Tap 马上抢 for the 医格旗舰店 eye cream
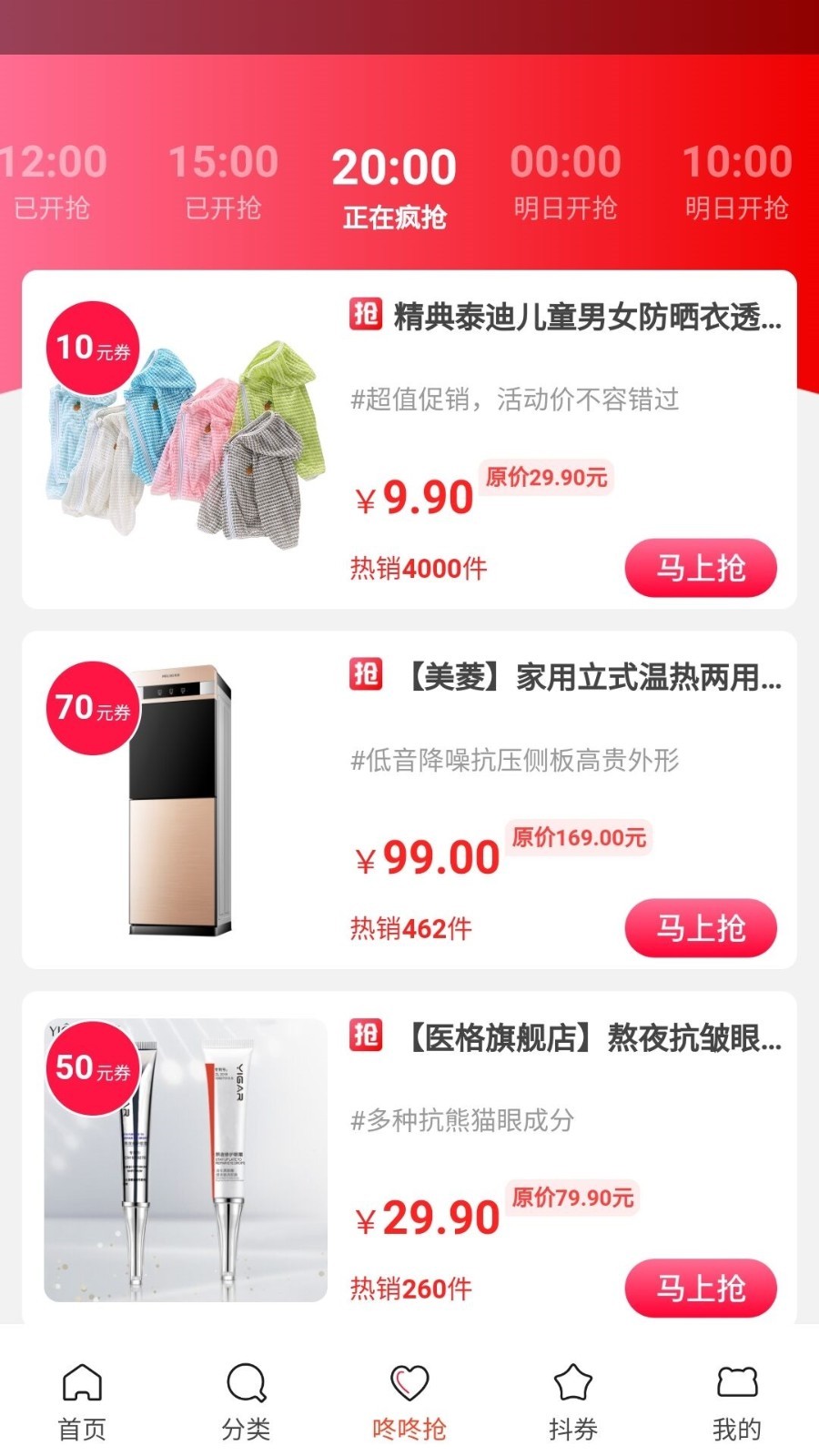Screen dimensions: 819x1456 click(x=700, y=1289)
